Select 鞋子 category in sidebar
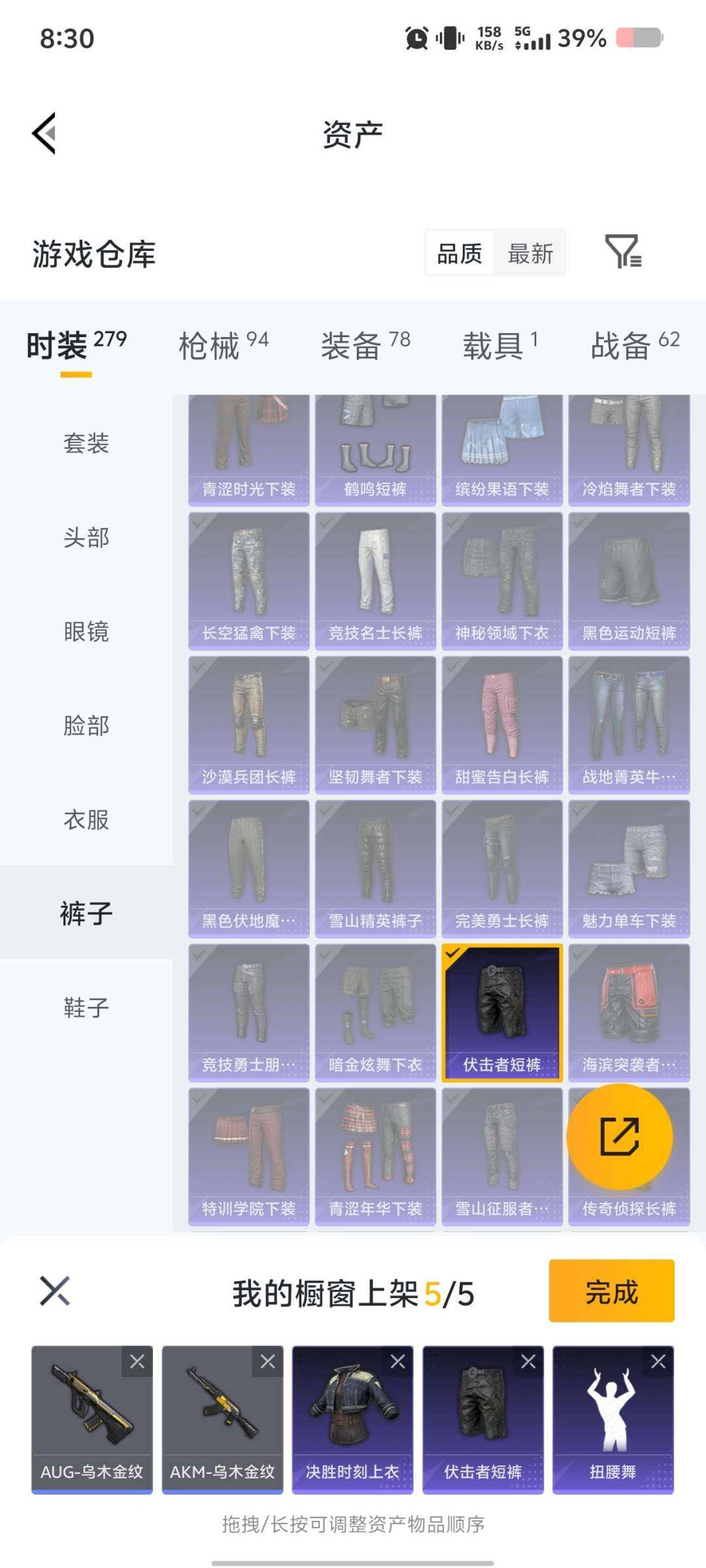Viewport: 706px width, 1568px height. [x=85, y=1007]
